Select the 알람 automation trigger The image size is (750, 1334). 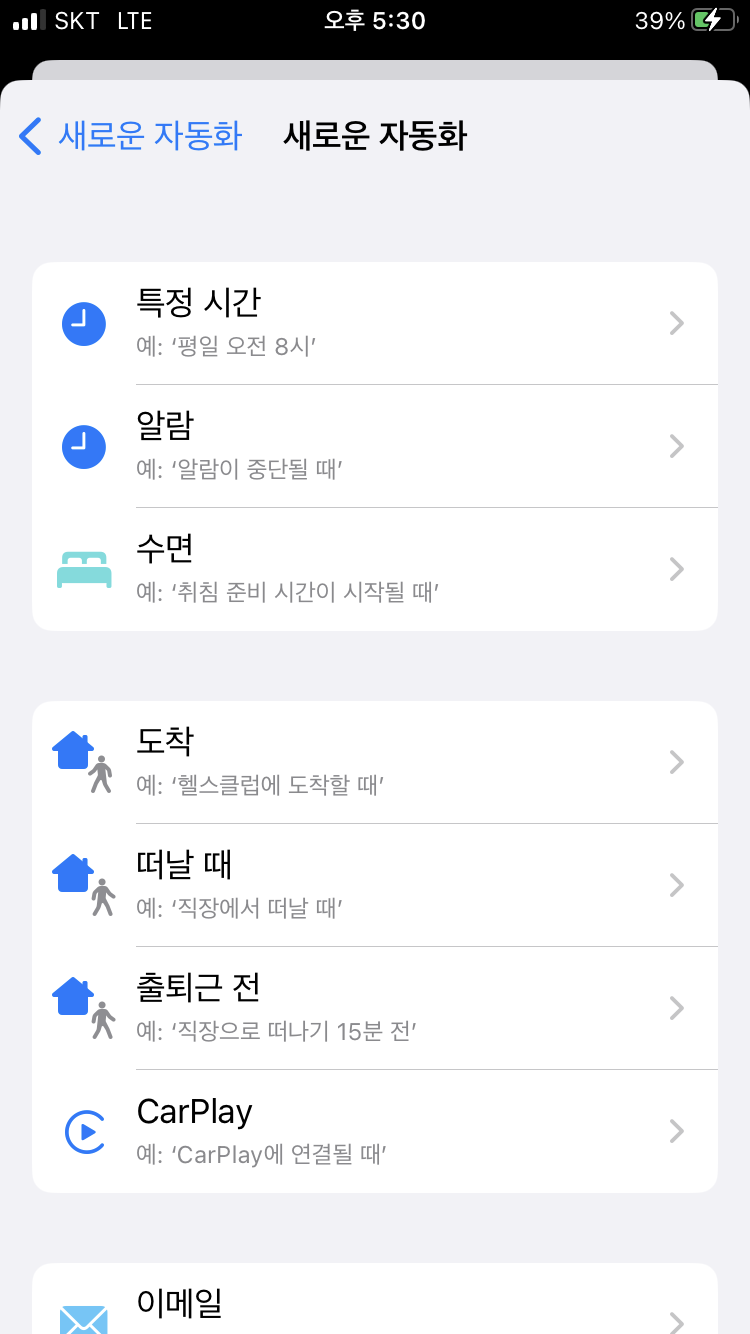[x=375, y=446]
